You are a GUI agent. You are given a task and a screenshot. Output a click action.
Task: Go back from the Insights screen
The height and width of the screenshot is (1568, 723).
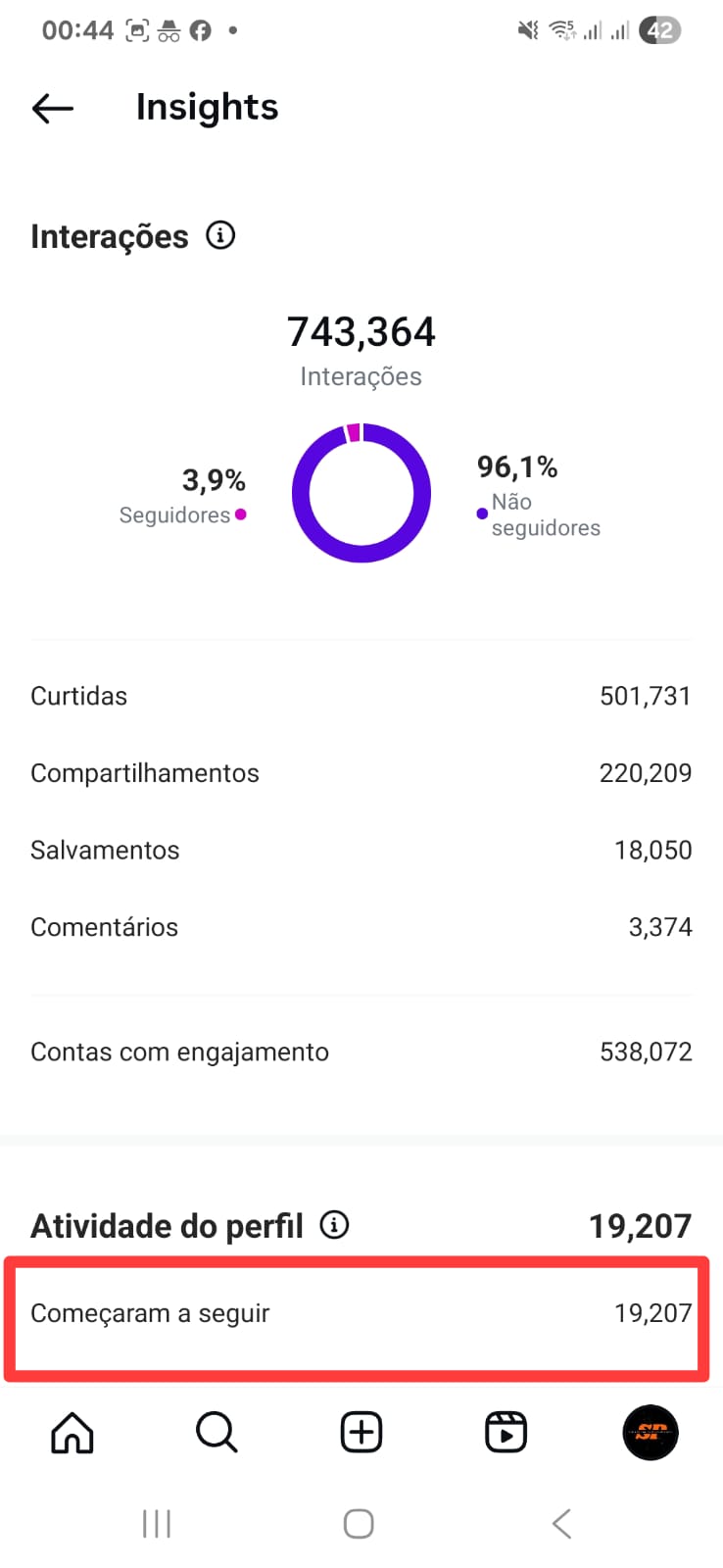coord(53,108)
